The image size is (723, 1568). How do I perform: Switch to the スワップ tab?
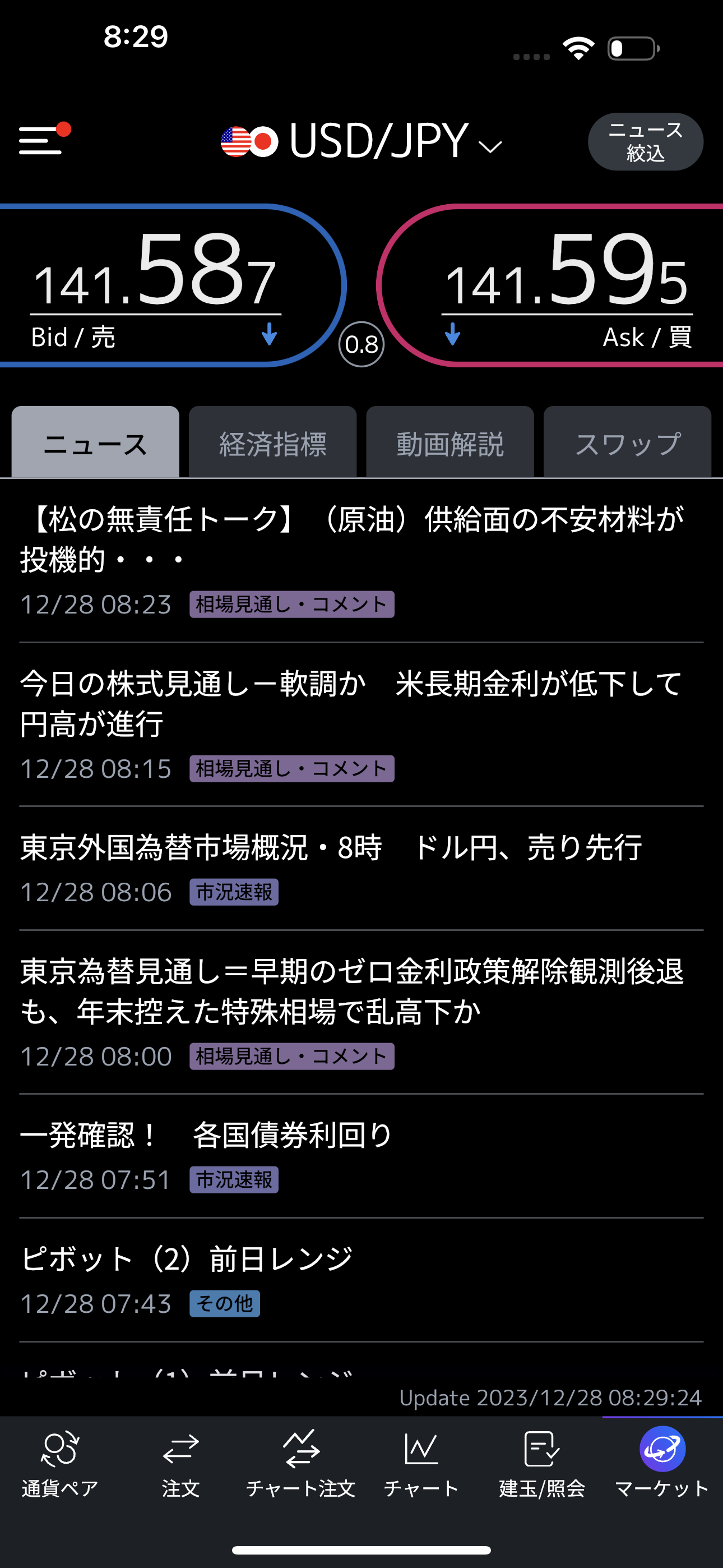(x=627, y=442)
